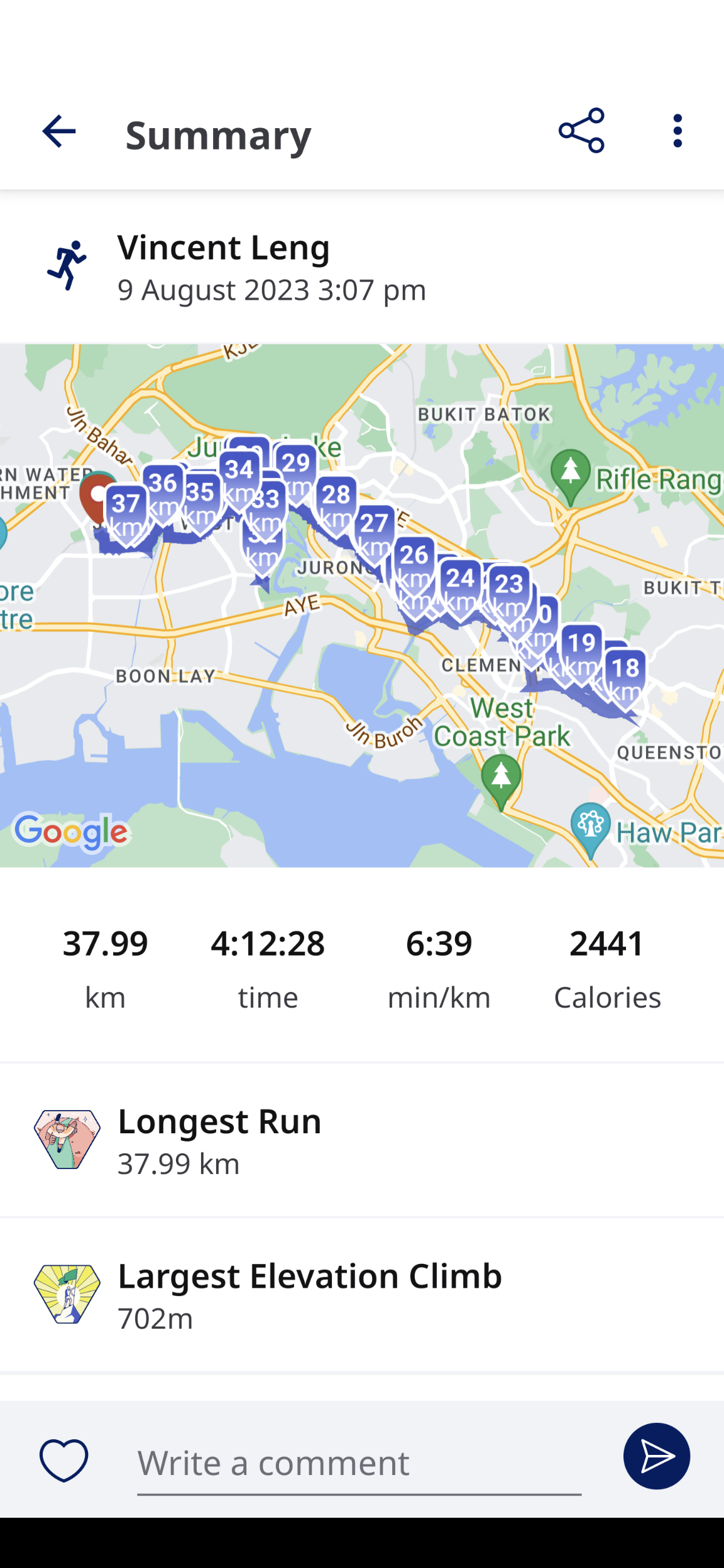724x1568 pixels.
Task: Open the Longest Run achievement
Action: (362, 1140)
